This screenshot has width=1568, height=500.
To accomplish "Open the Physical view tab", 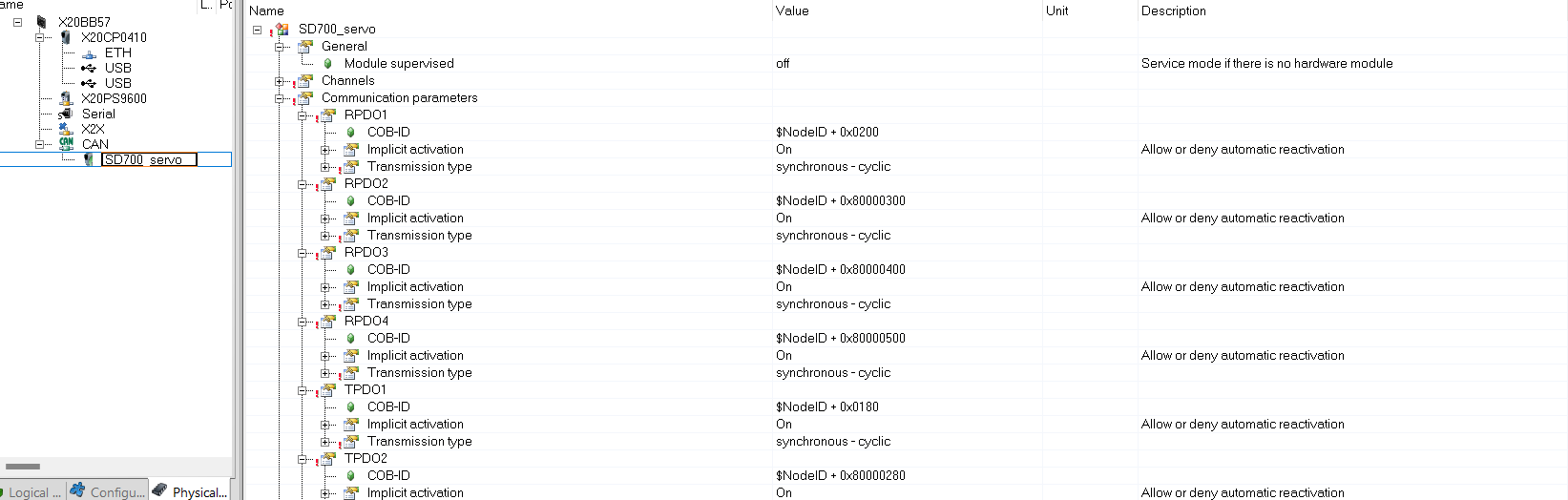I will (191, 491).
